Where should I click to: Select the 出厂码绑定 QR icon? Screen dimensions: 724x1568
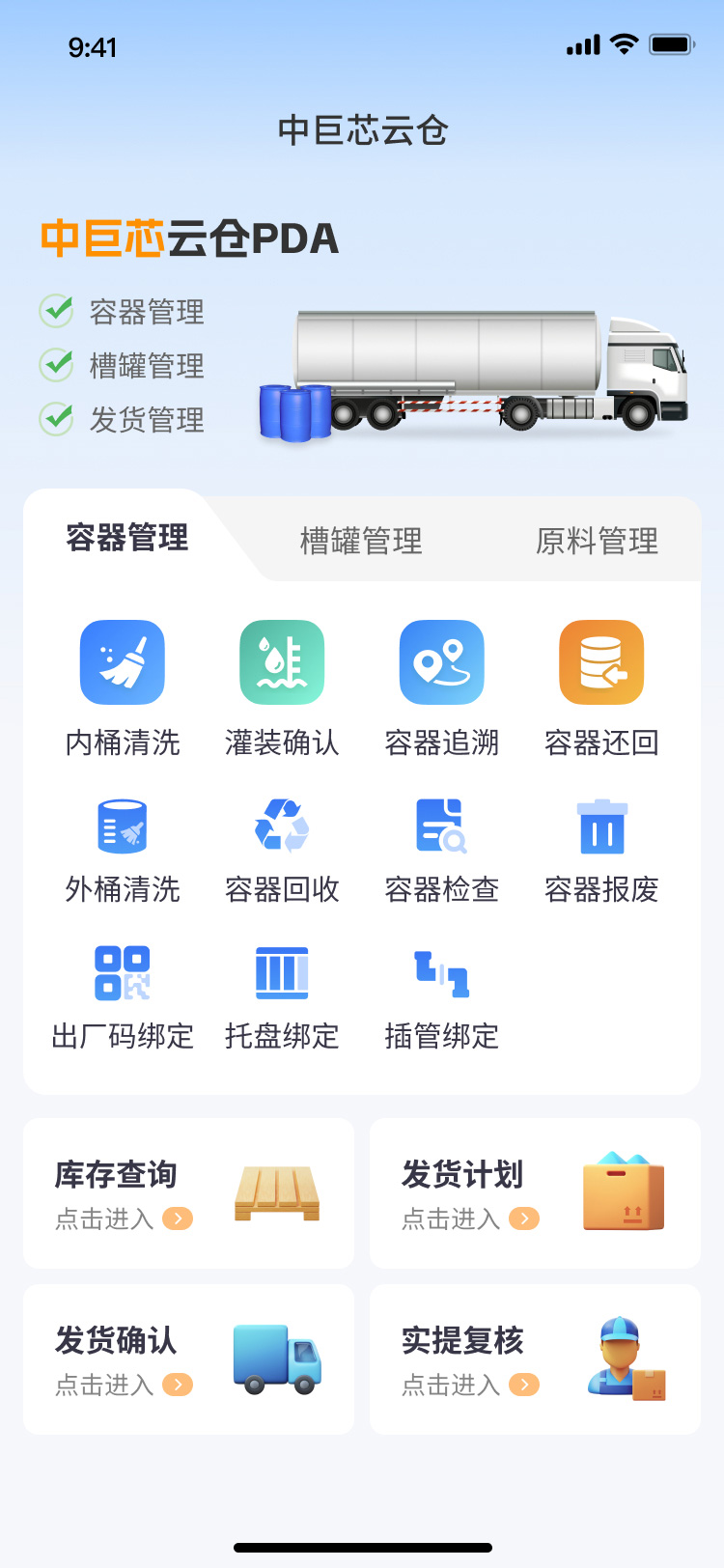[x=121, y=973]
